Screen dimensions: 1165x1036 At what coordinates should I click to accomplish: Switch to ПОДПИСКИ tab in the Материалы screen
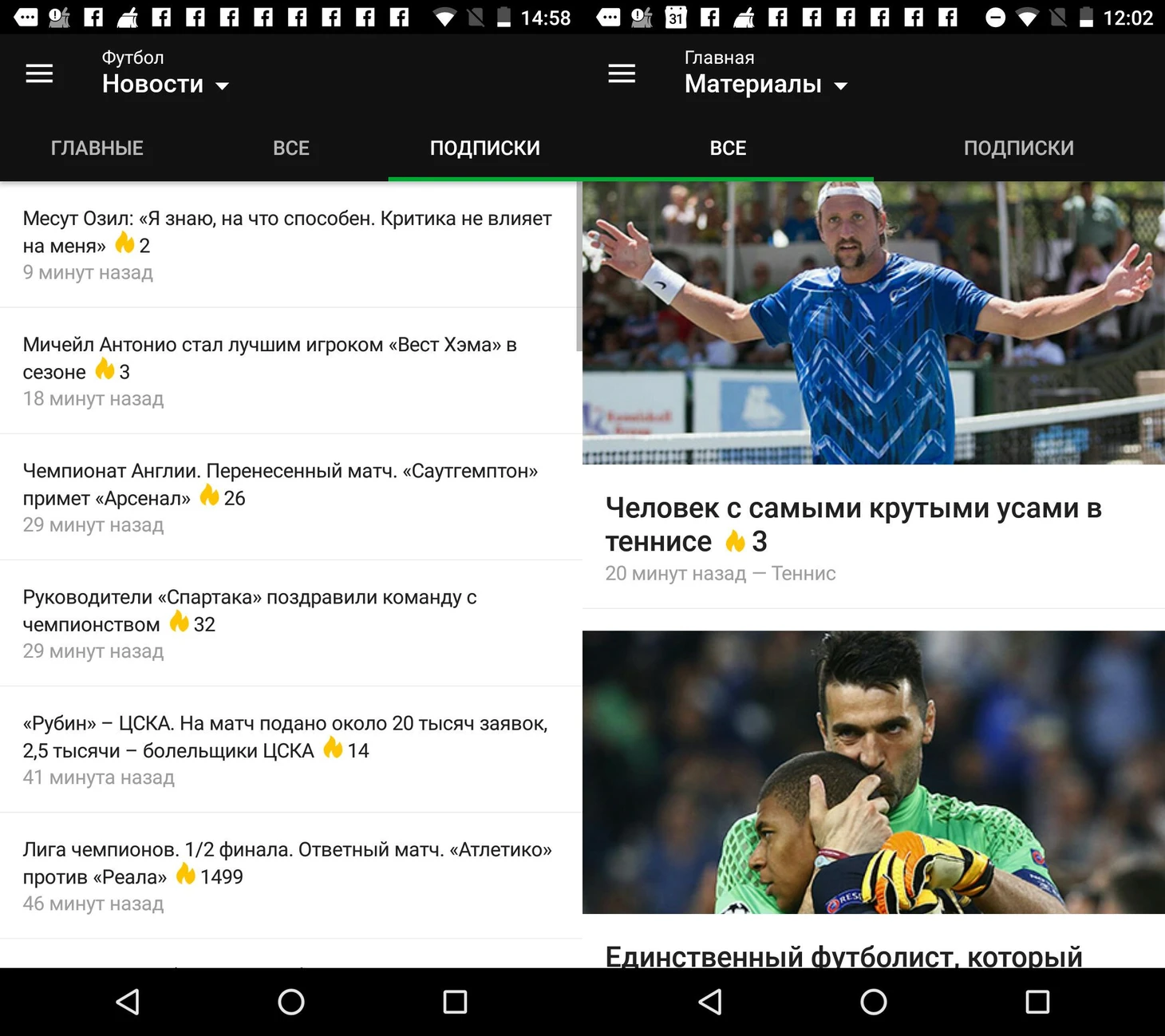coord(1018,148)
